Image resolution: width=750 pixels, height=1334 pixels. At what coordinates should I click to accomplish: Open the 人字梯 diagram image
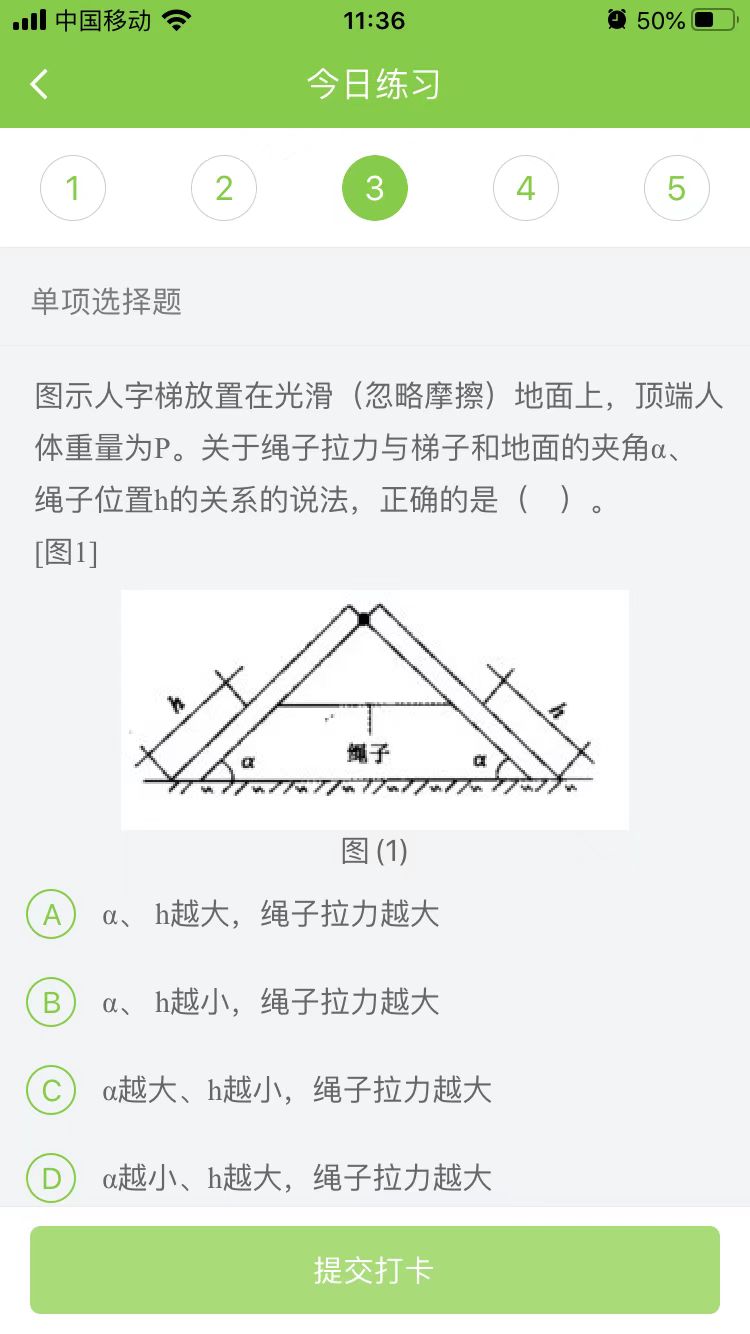[375, 709]
